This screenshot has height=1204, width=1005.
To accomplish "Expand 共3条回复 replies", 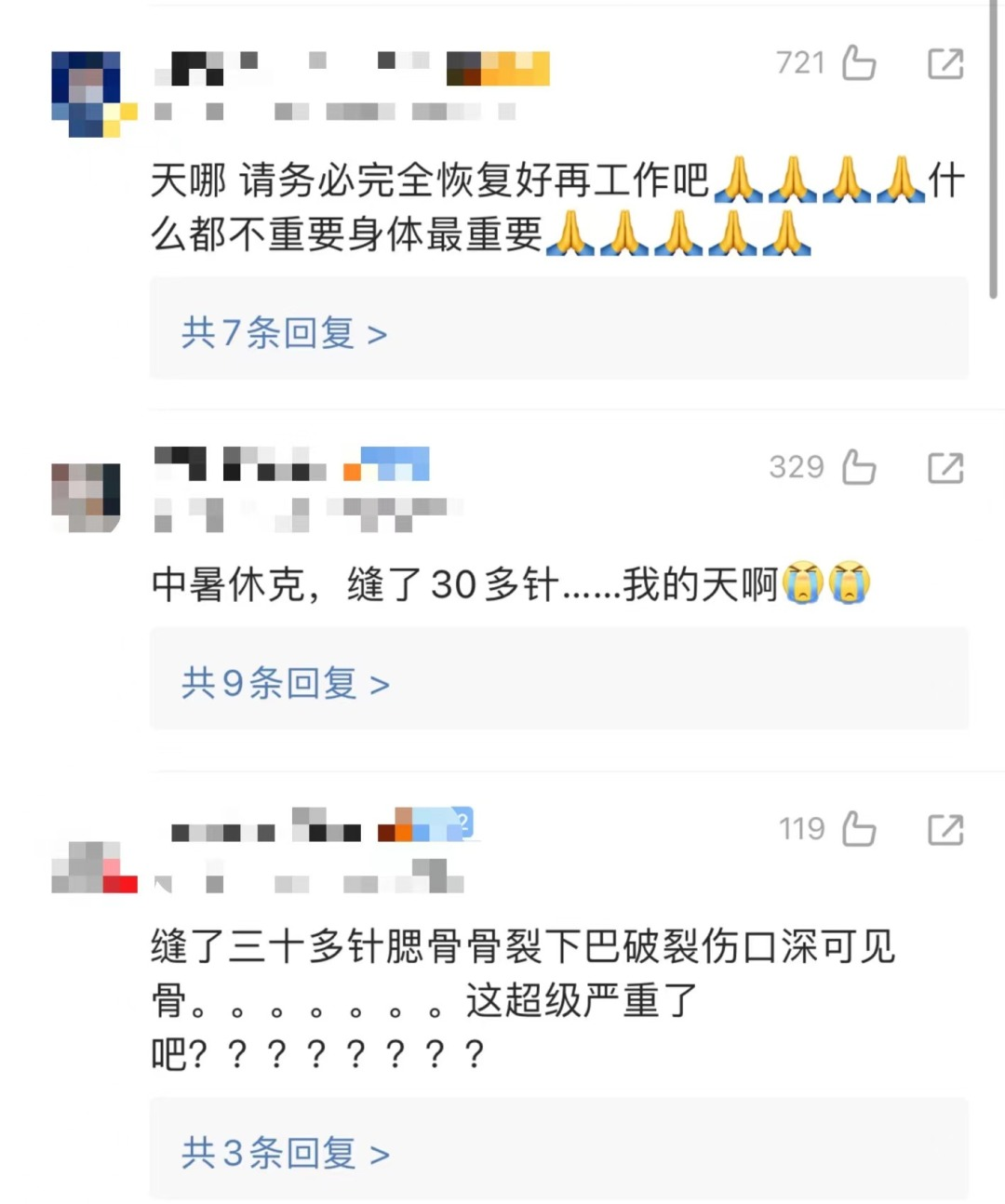I will [x=285, y=1154].
